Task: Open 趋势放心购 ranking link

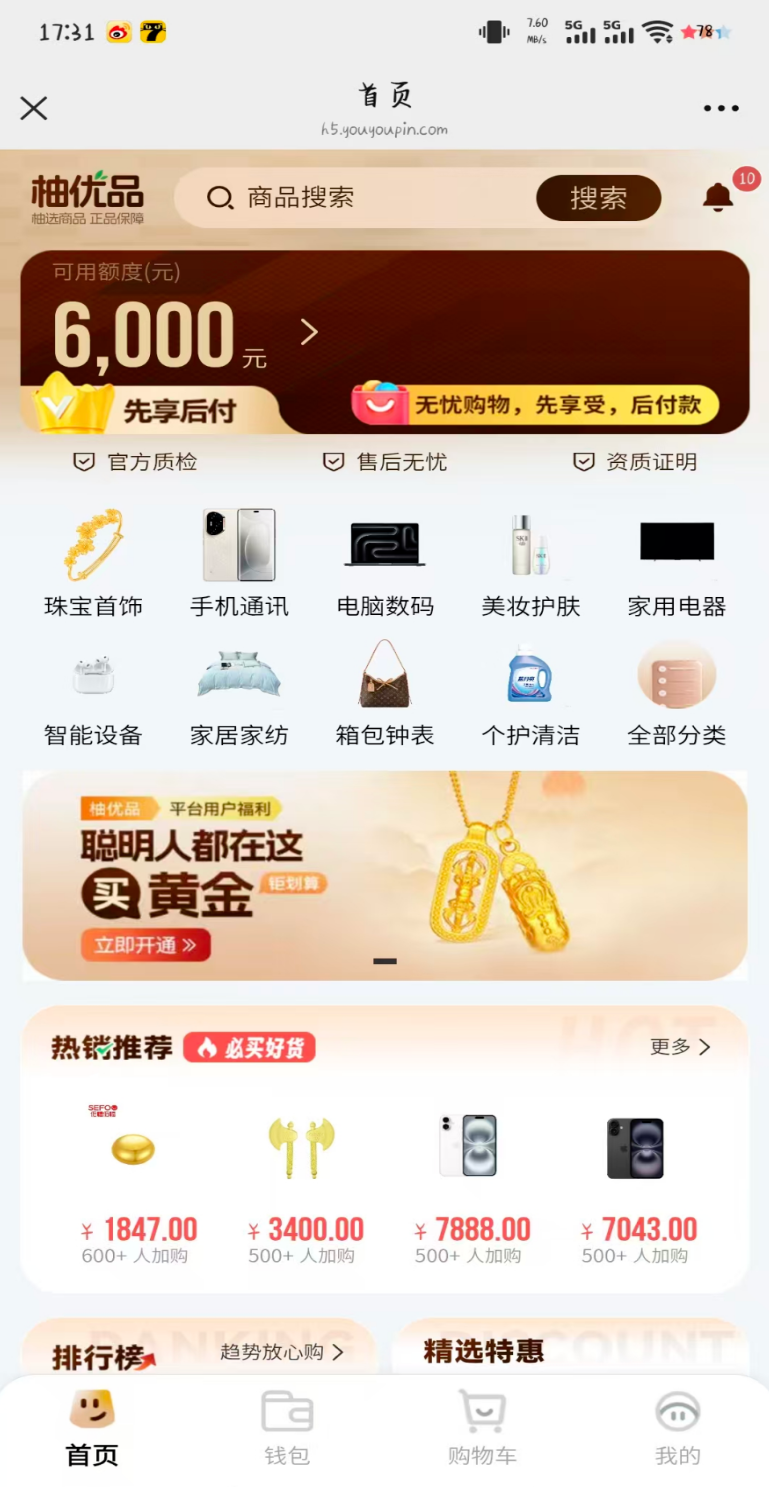Action: 282,1352
